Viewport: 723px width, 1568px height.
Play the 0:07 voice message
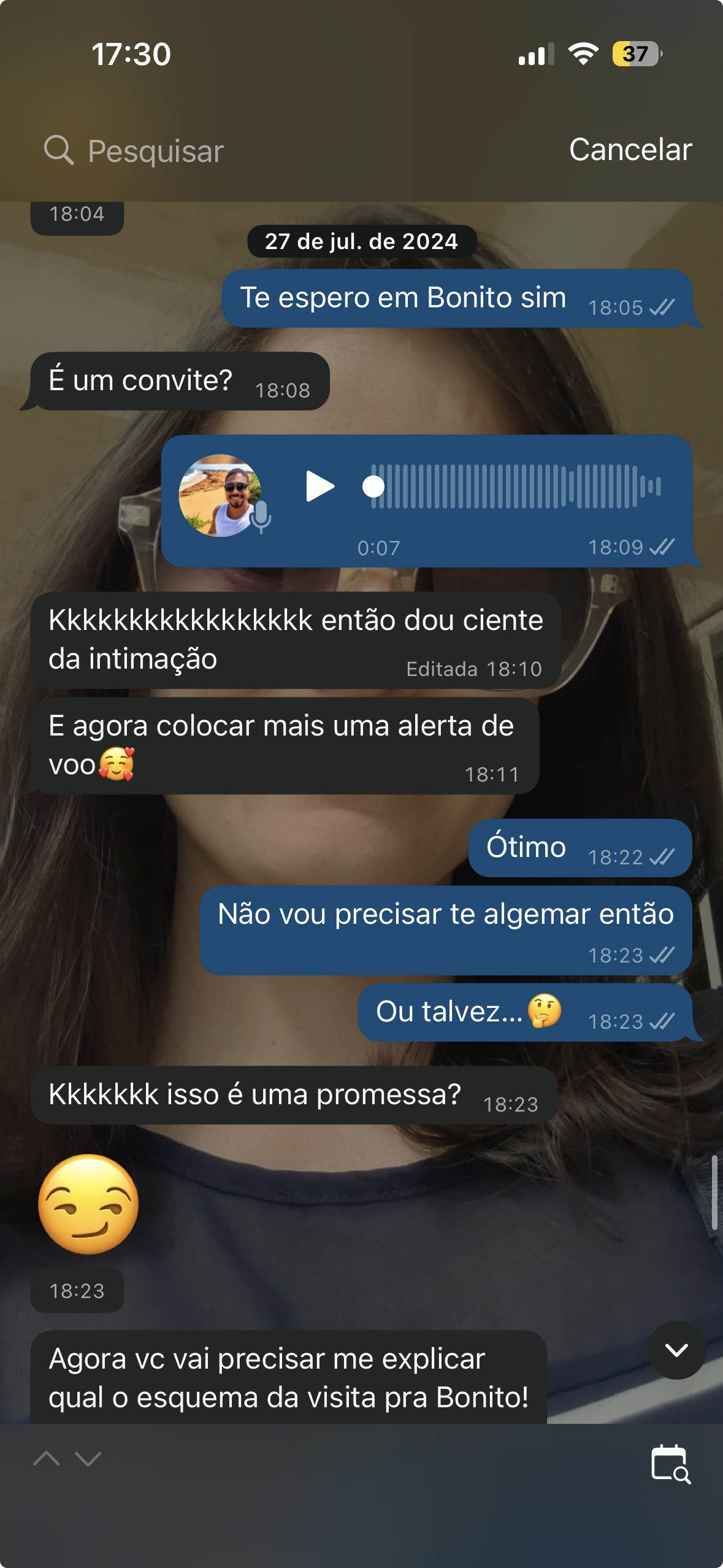(320, 485)
